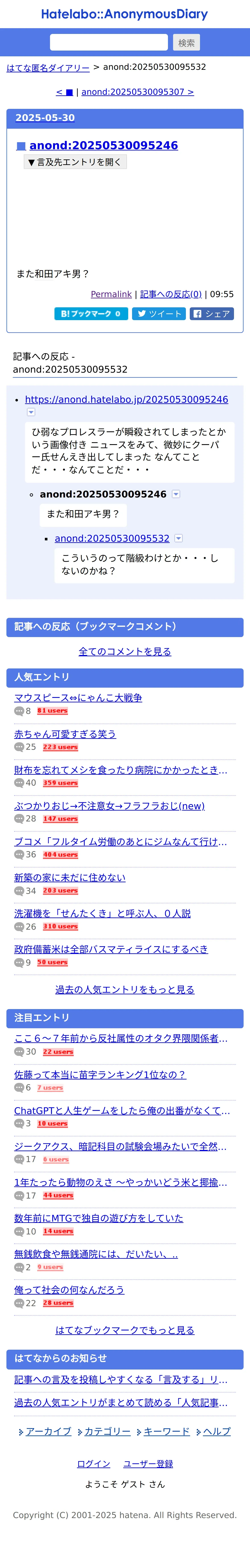Image resolution: width=250 pixels, height=1568 pixels.
Task: Open the anond.hatelabo.jp/20250530095246 URL link
Action: click(x=126, y=399)
